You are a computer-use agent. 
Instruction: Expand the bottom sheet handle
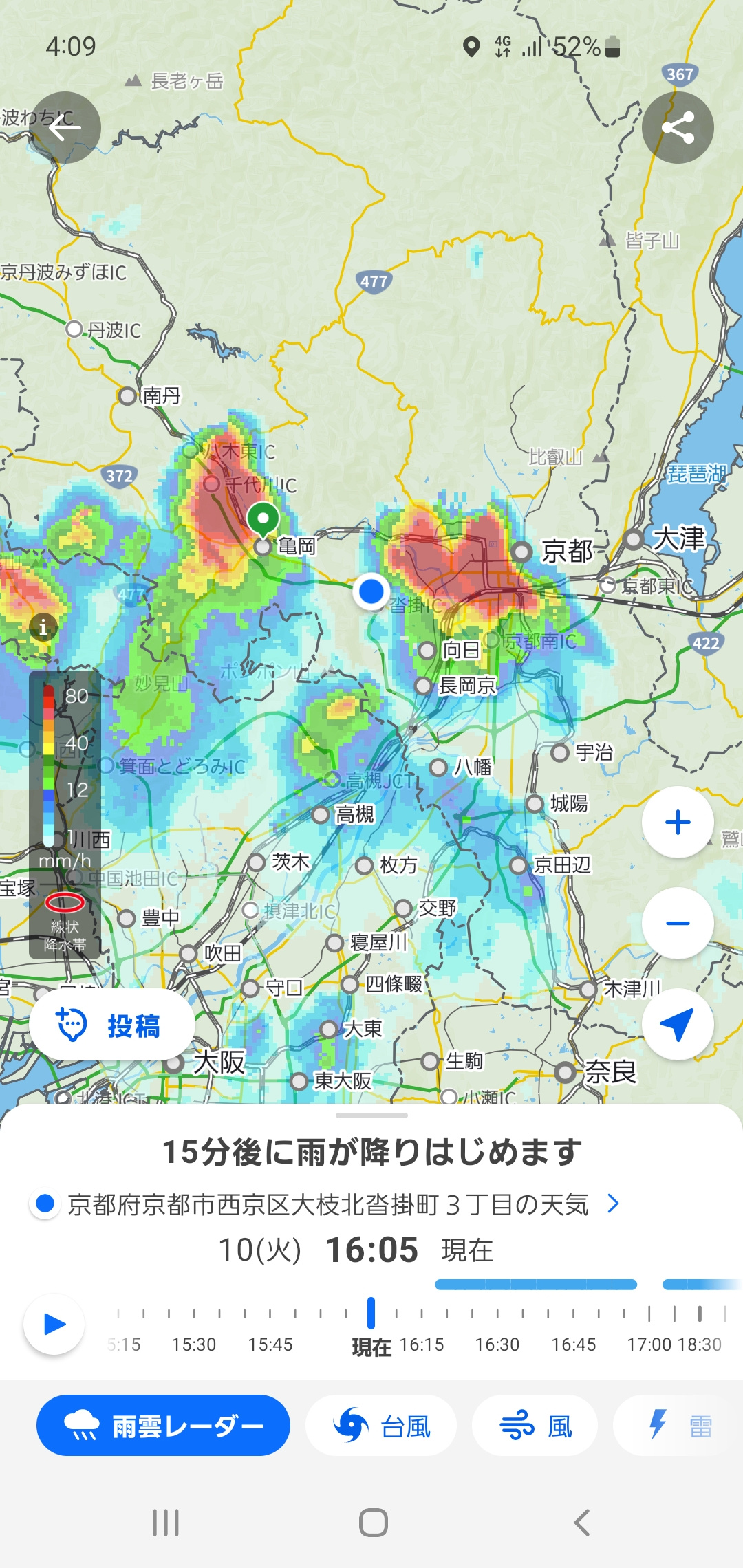371,1115
